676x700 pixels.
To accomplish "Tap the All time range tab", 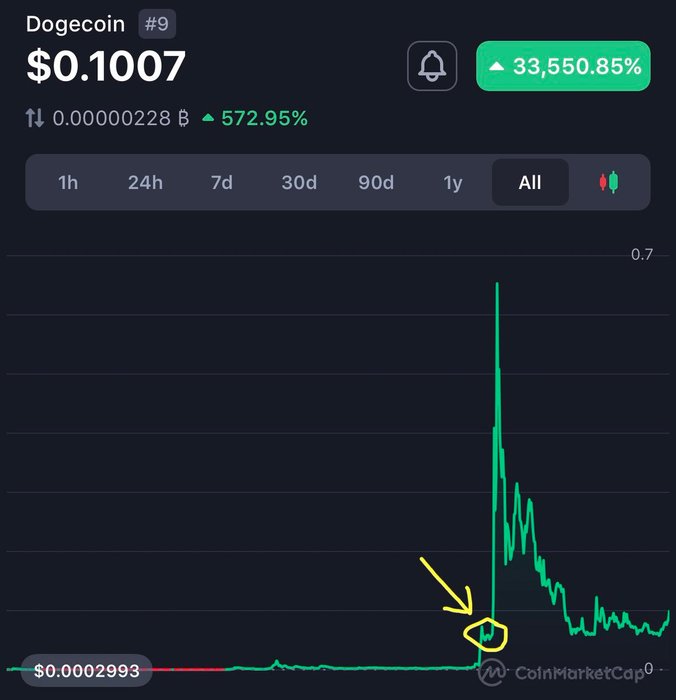I will click(530, 182).
